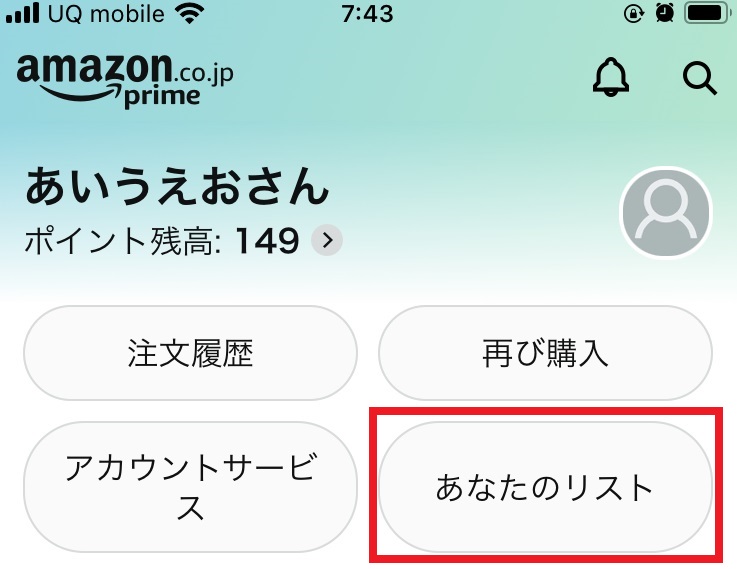Open 注文履歴 order history
Viewport: 737px width, 569px height.
tap(190, 353)
